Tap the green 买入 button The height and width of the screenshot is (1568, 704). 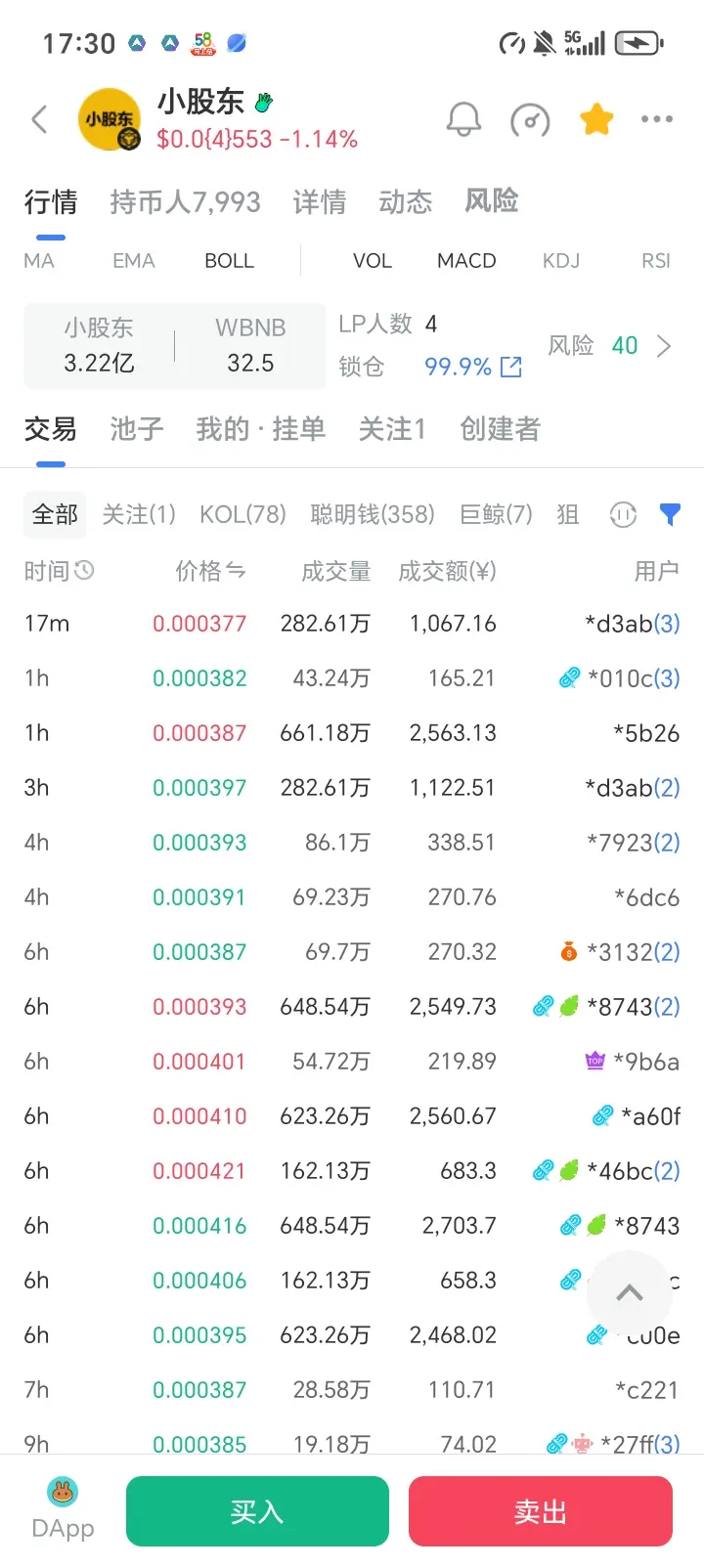pyautogui.click(x=257, y=1511)
